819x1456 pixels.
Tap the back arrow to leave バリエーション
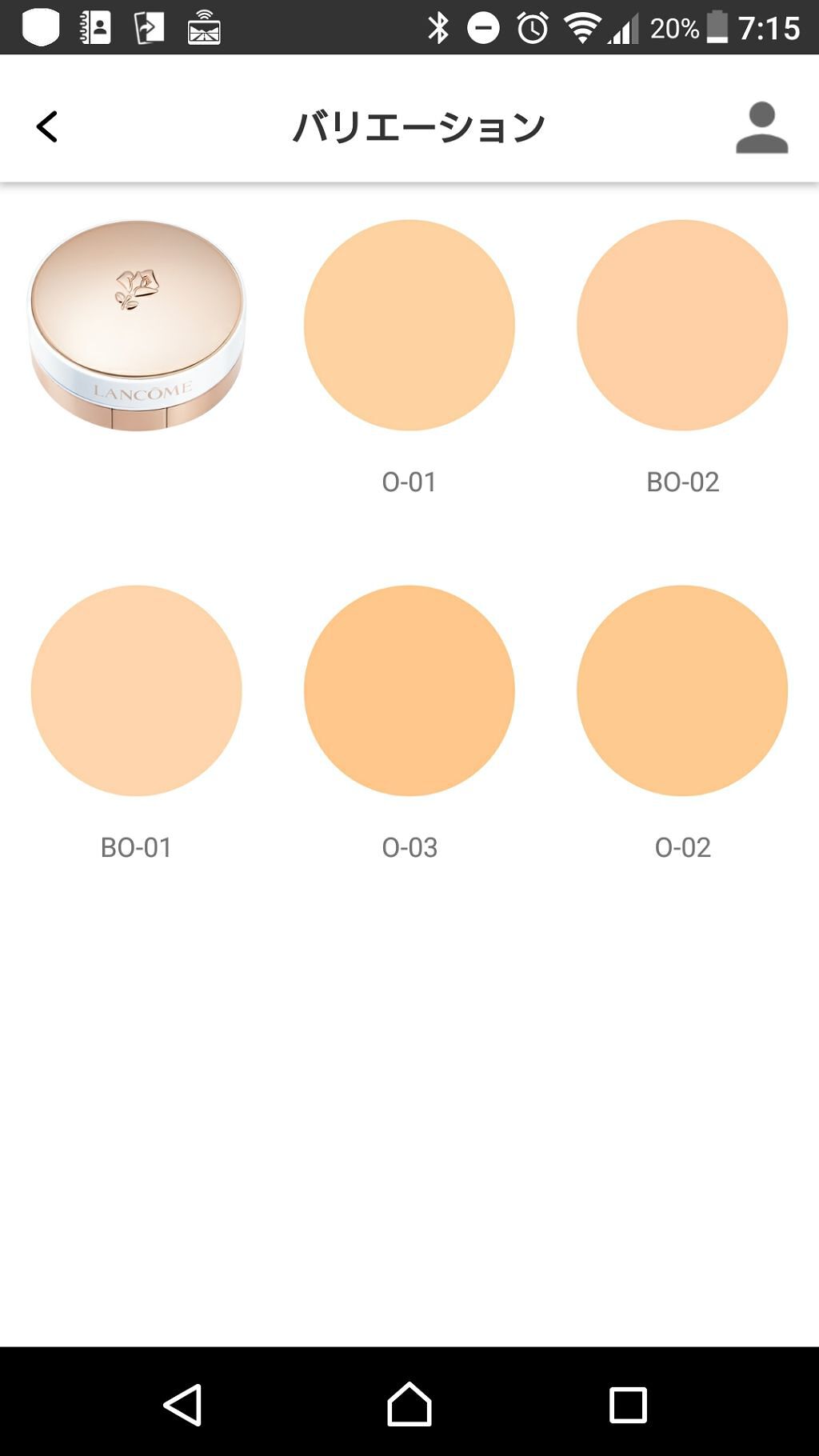coord(46,126)
